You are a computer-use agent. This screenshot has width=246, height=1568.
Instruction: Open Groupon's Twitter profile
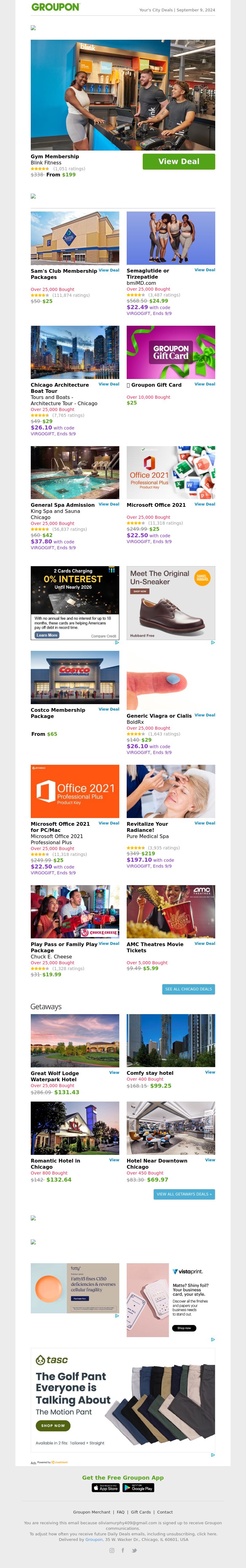134,1550
